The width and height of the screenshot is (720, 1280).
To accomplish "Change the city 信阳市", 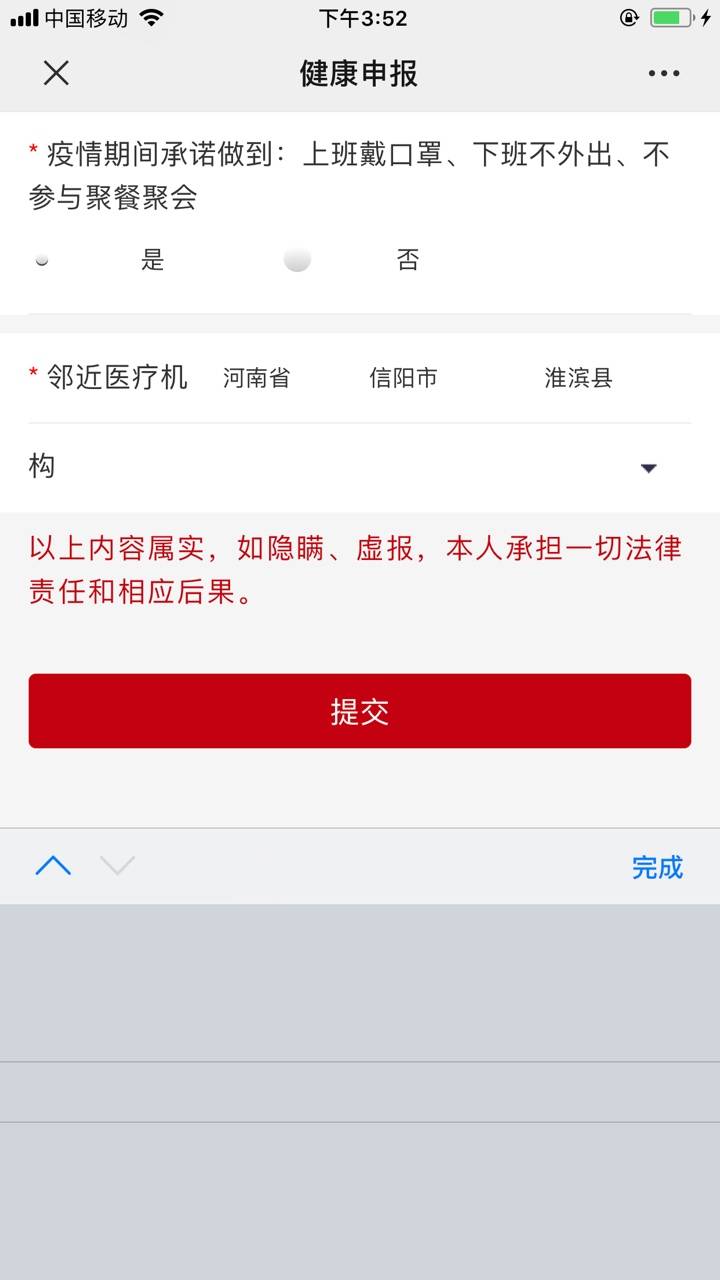I will click(403, 378).
